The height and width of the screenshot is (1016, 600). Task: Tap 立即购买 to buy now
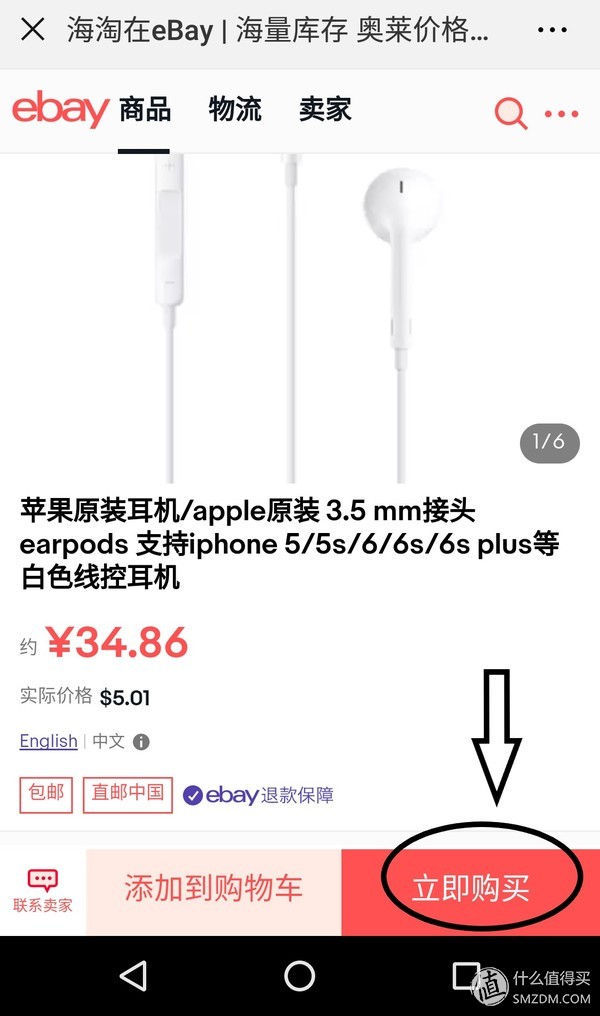pyautogui.click(x=471, y=889)
